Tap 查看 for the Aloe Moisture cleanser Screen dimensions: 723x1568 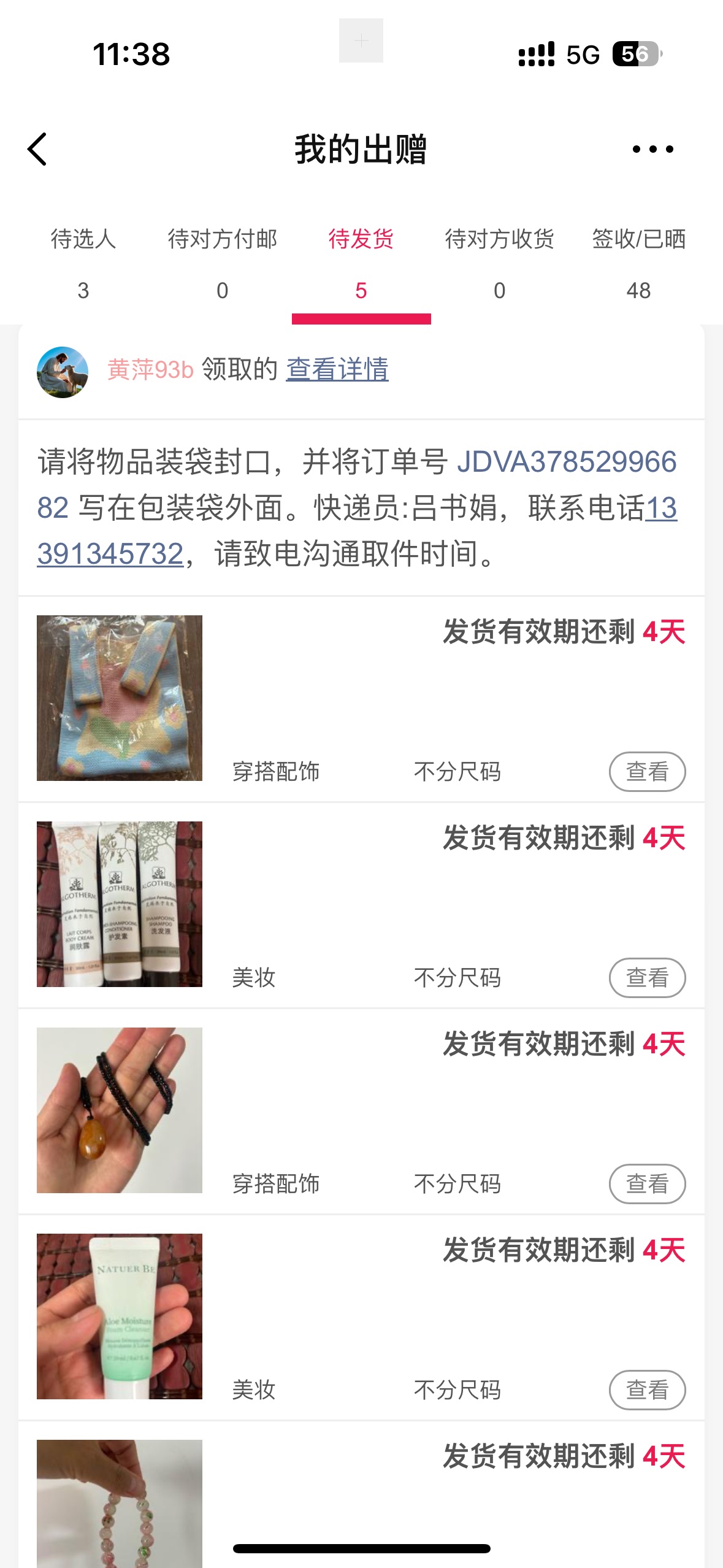coord(647,1390)
